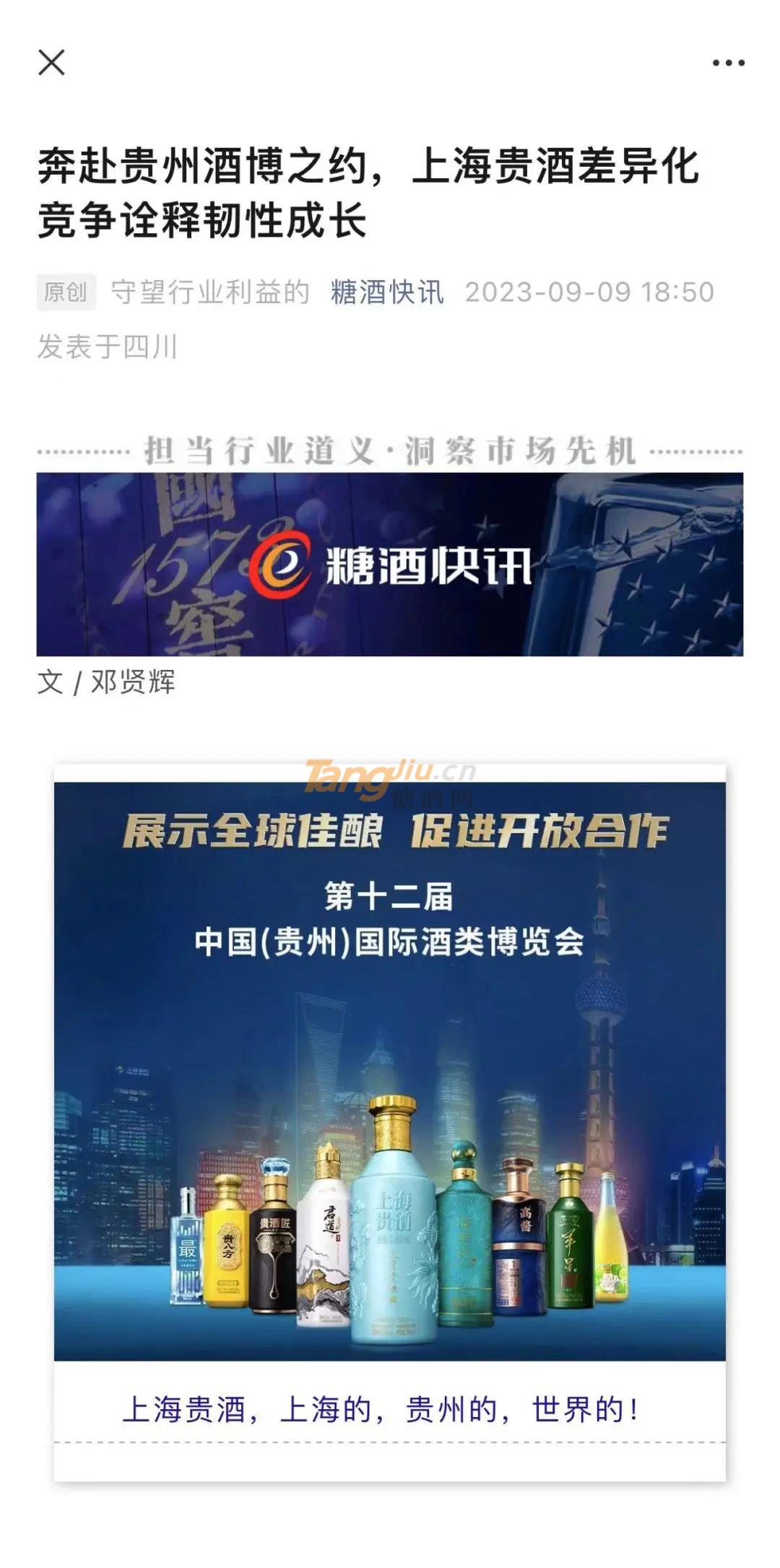Screen dimensions: 780x1568
Task: Open the 糖酒快讯 banner image
Action: (x=390, y=564)
